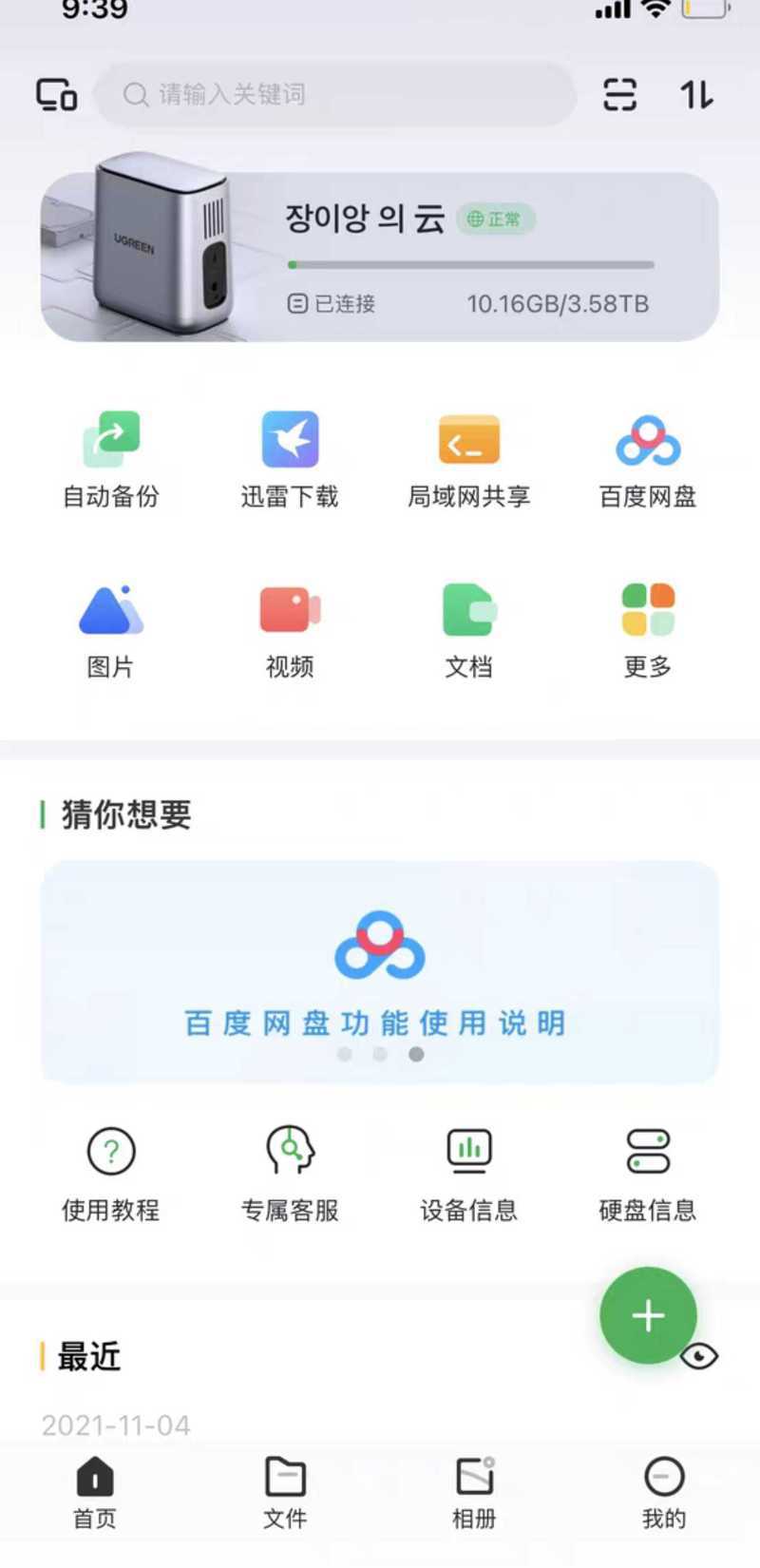The image size is (760, 1568).
Task: Open 迅雷下载 downloader
Action: tap(290, 460)
